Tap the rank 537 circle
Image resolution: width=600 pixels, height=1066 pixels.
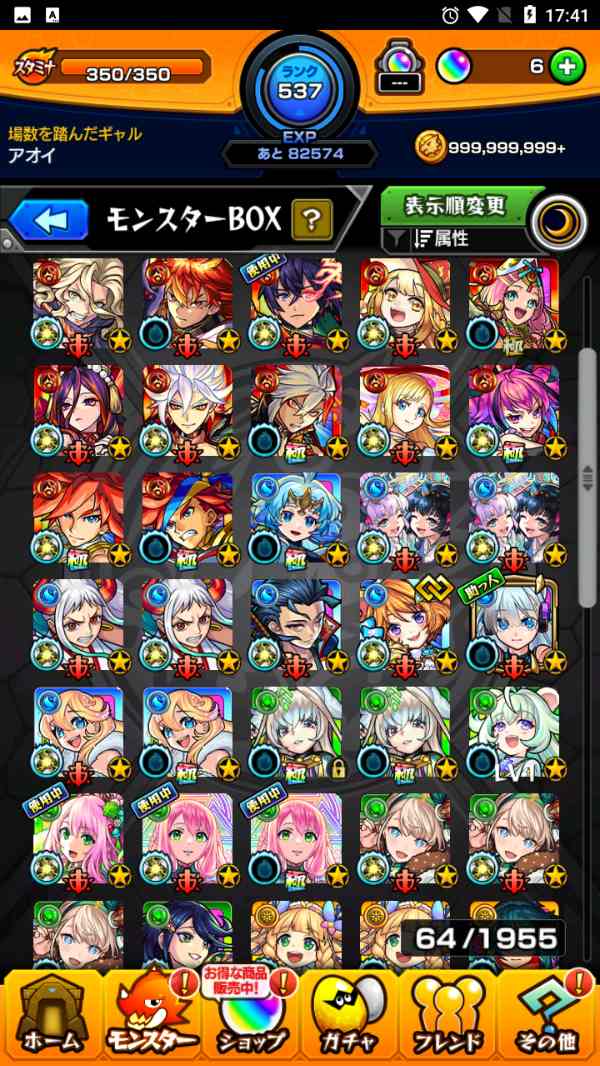click(299, 90)
